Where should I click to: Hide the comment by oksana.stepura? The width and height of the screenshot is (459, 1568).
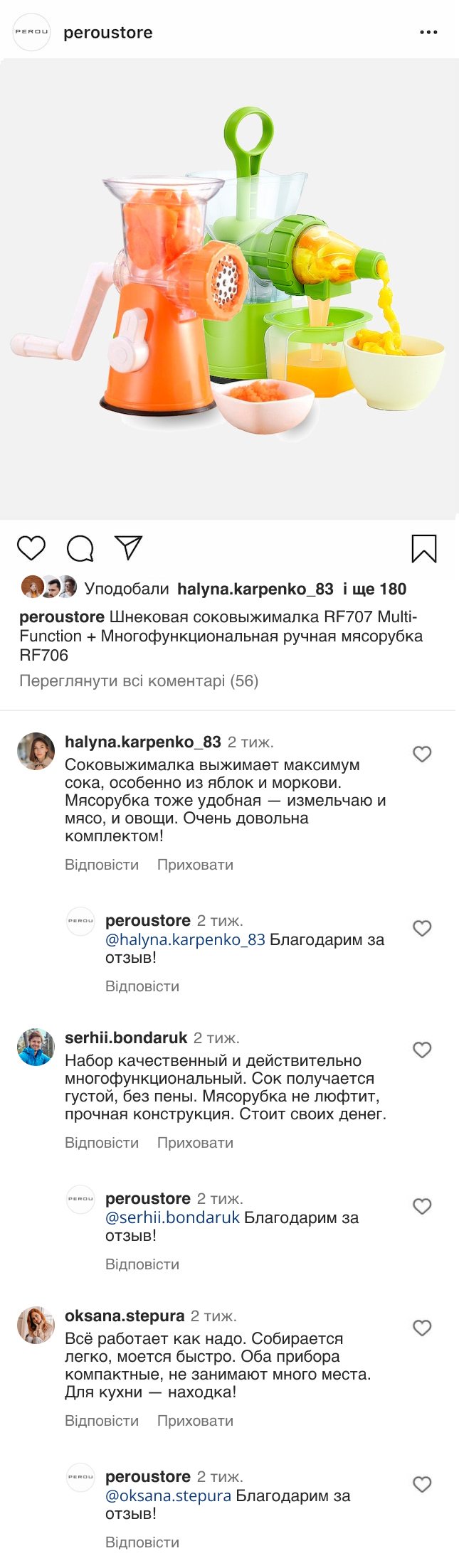(x=195, y=1421)
